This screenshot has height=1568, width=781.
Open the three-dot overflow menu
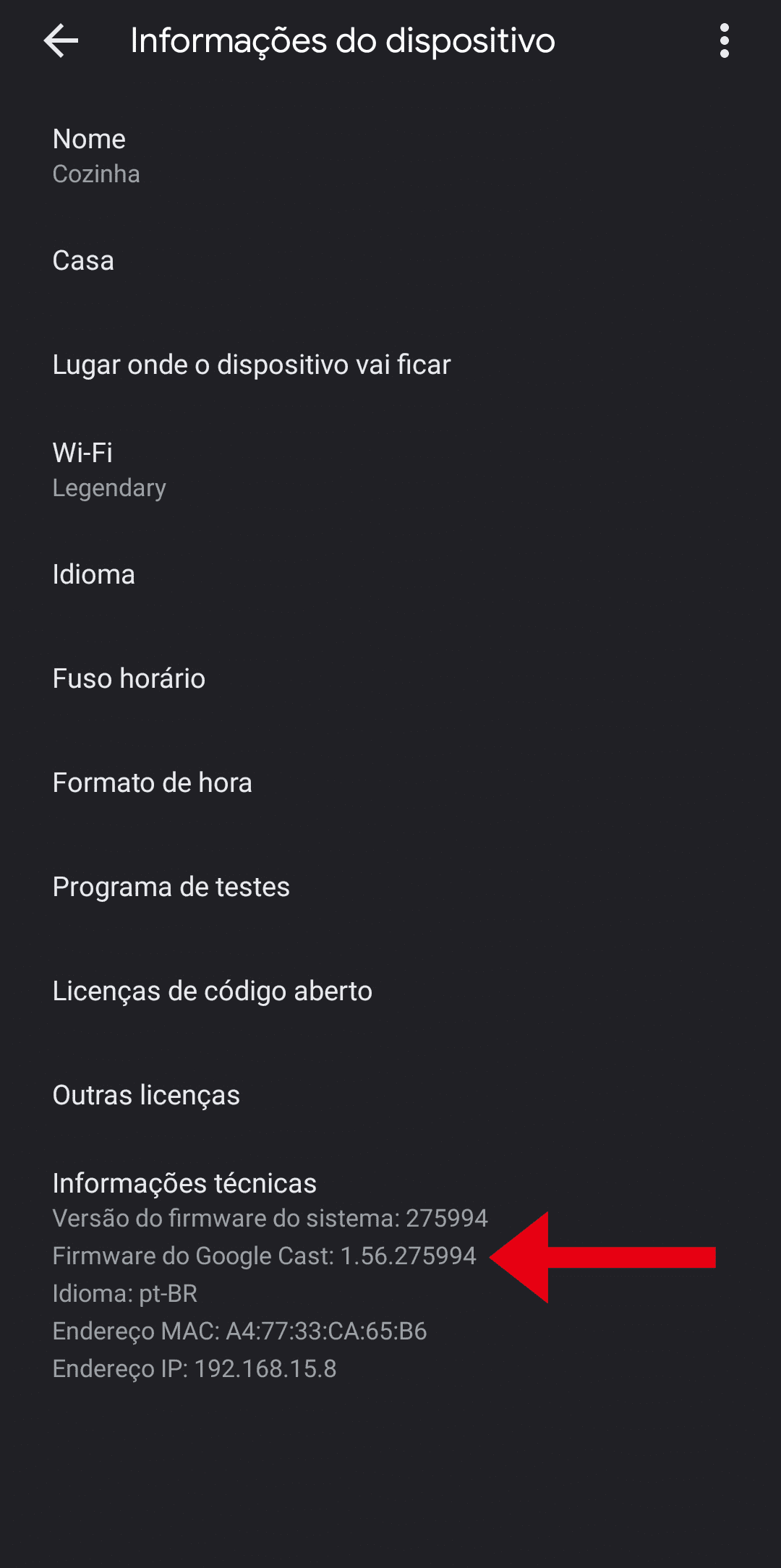[724, 41]
